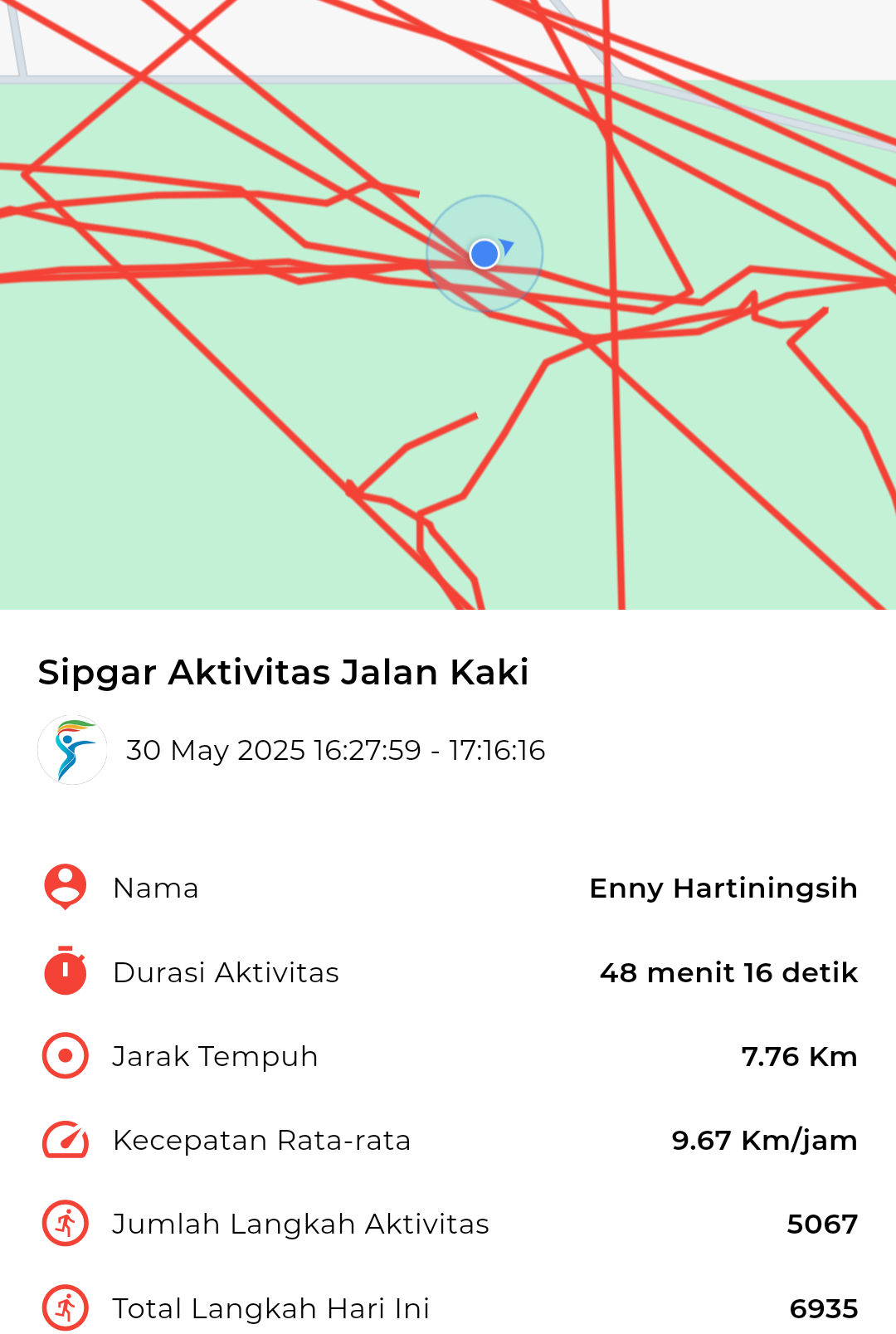Click the blue location marker on the map
Viewport: 896px width, 1334px height.
click(x=483, y=255)
